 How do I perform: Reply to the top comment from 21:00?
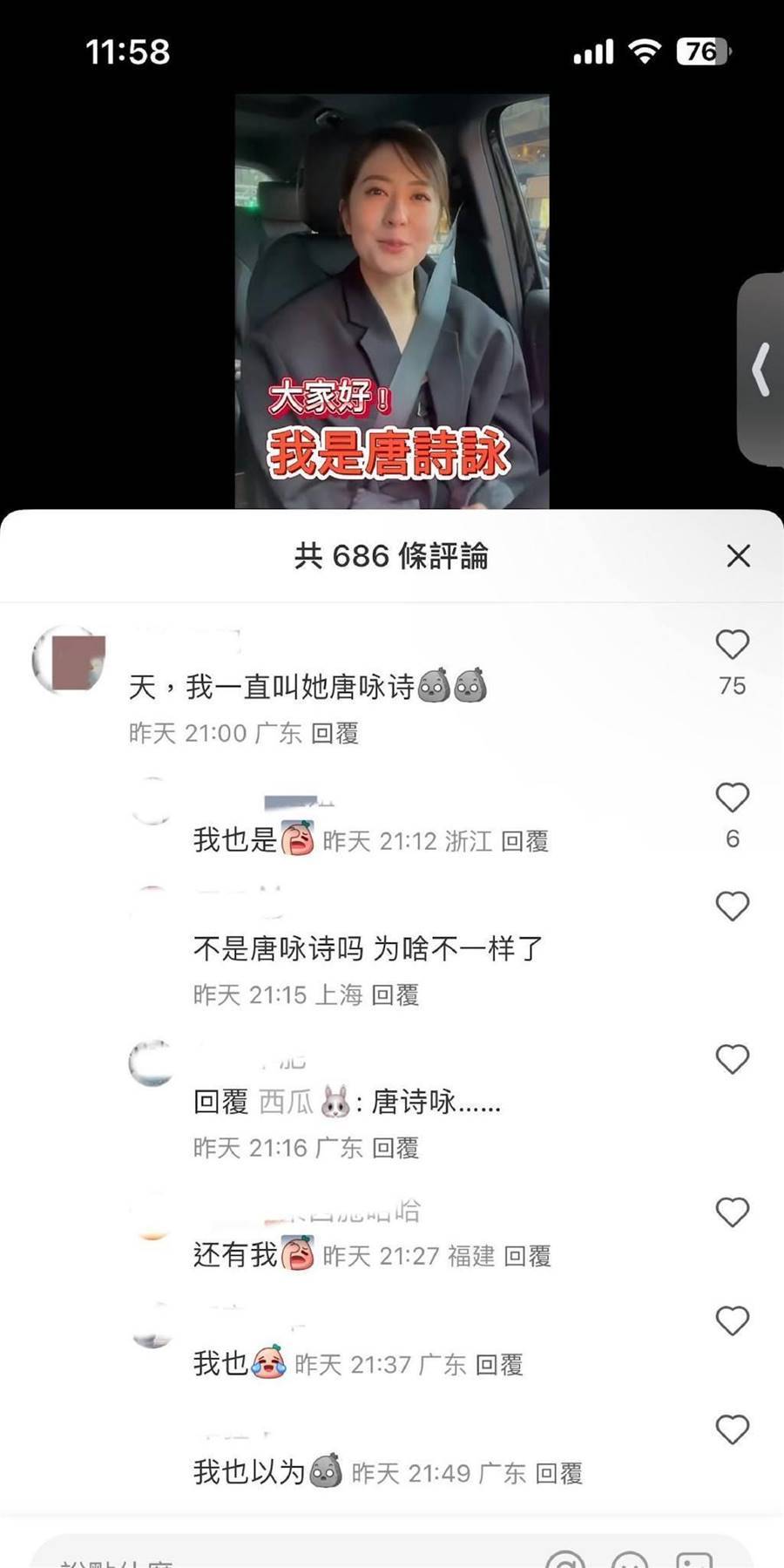coord(335,733)
